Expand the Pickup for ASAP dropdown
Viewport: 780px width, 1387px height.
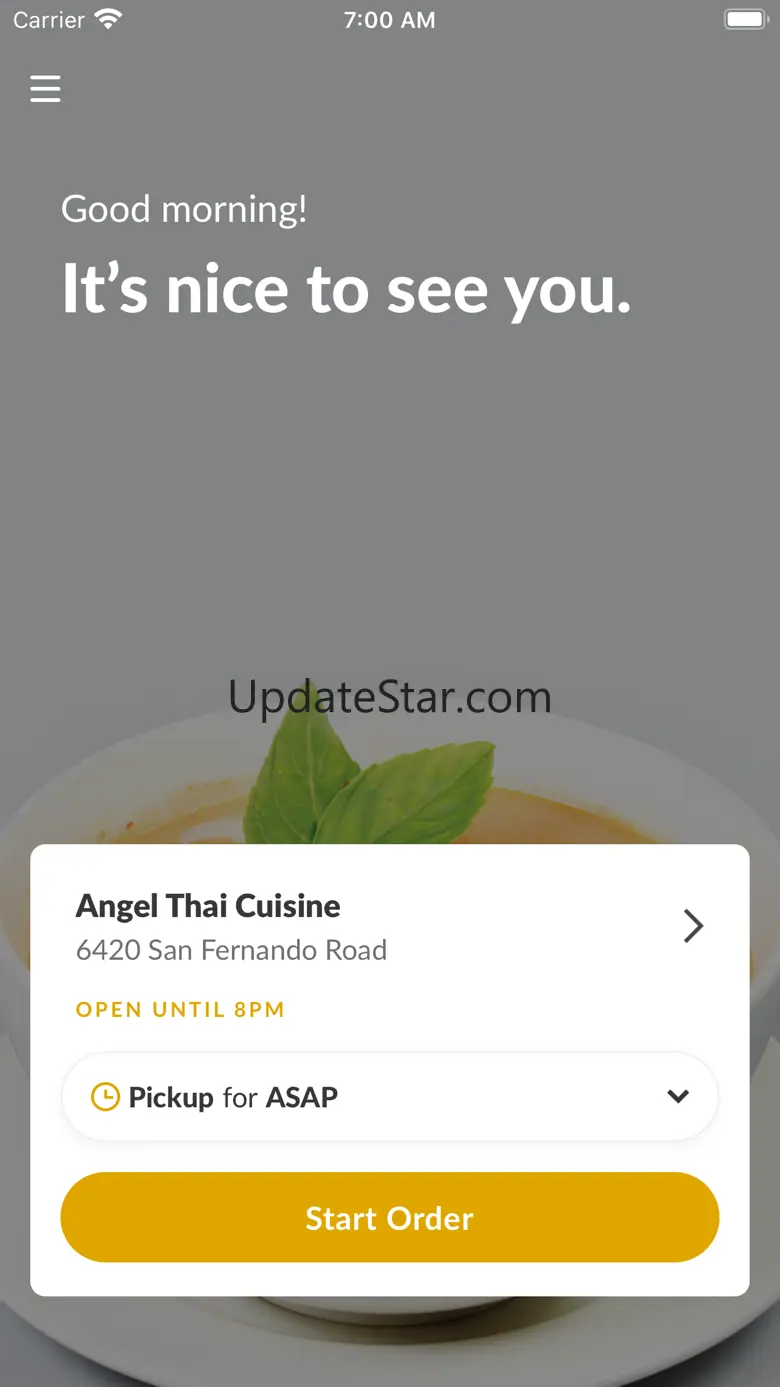677,1097
